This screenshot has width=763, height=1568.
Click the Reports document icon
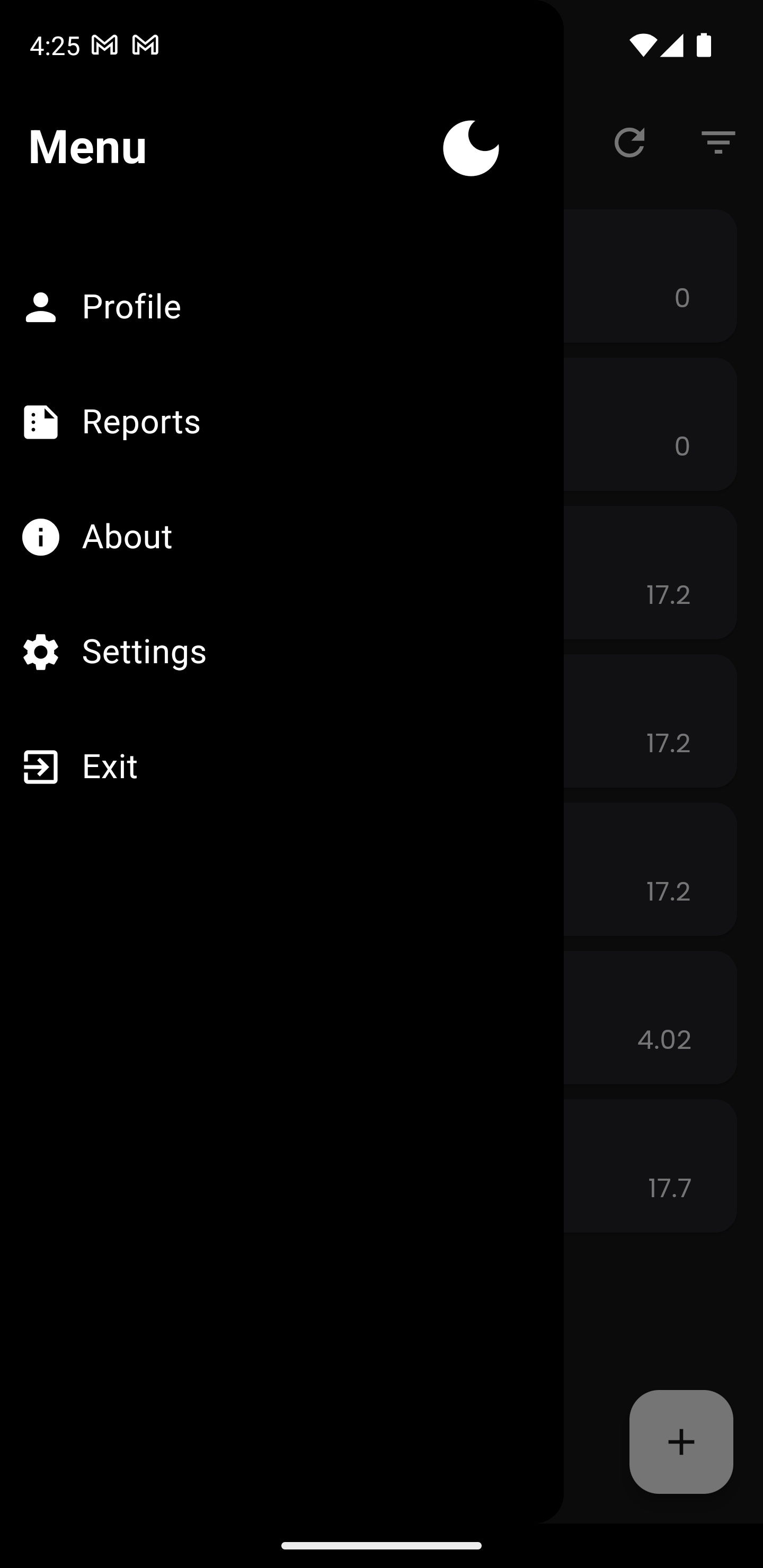(40, 422)
